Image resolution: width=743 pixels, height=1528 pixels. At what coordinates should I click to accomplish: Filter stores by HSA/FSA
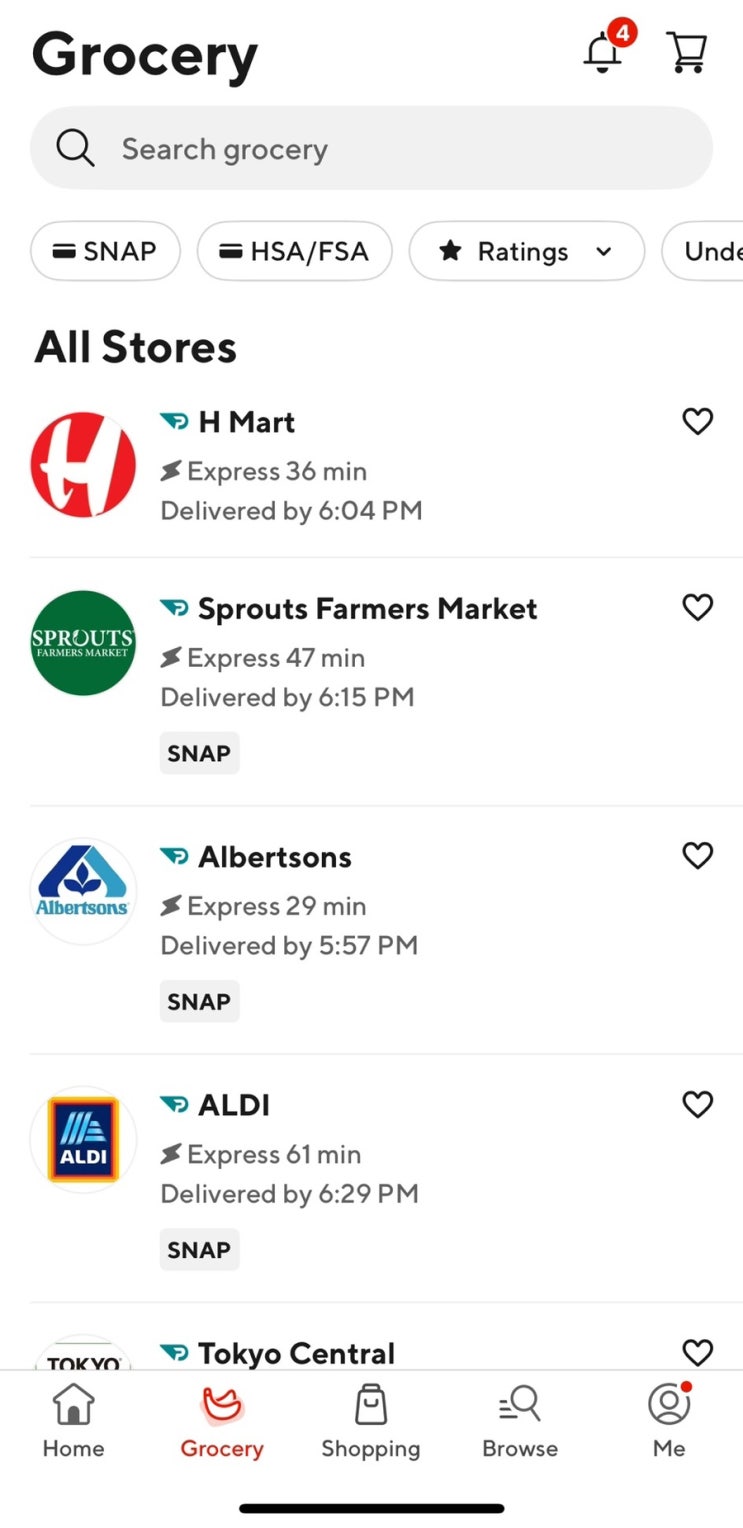click(294, 251)
